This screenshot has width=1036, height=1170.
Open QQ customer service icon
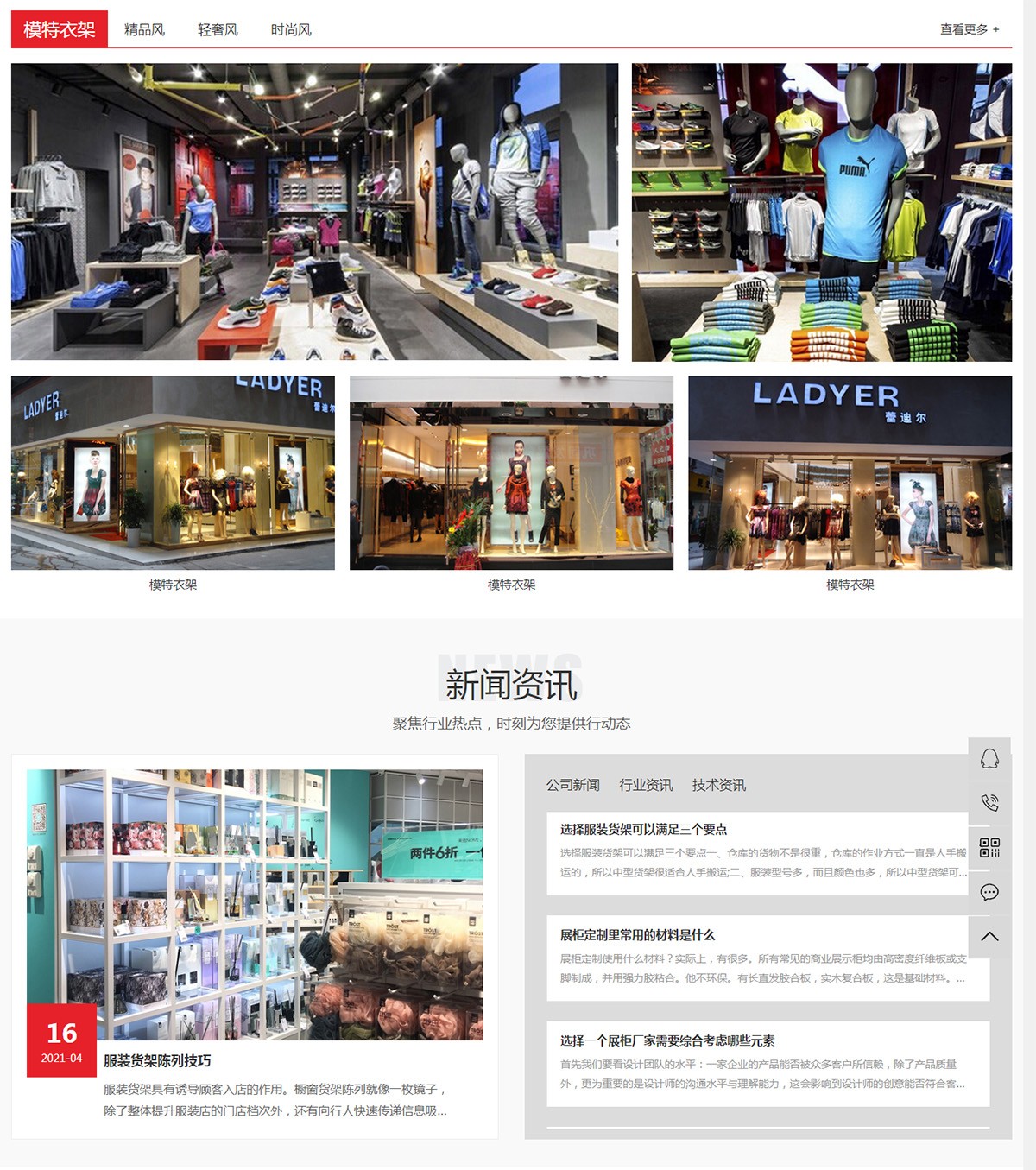click(x=989, y=759)
